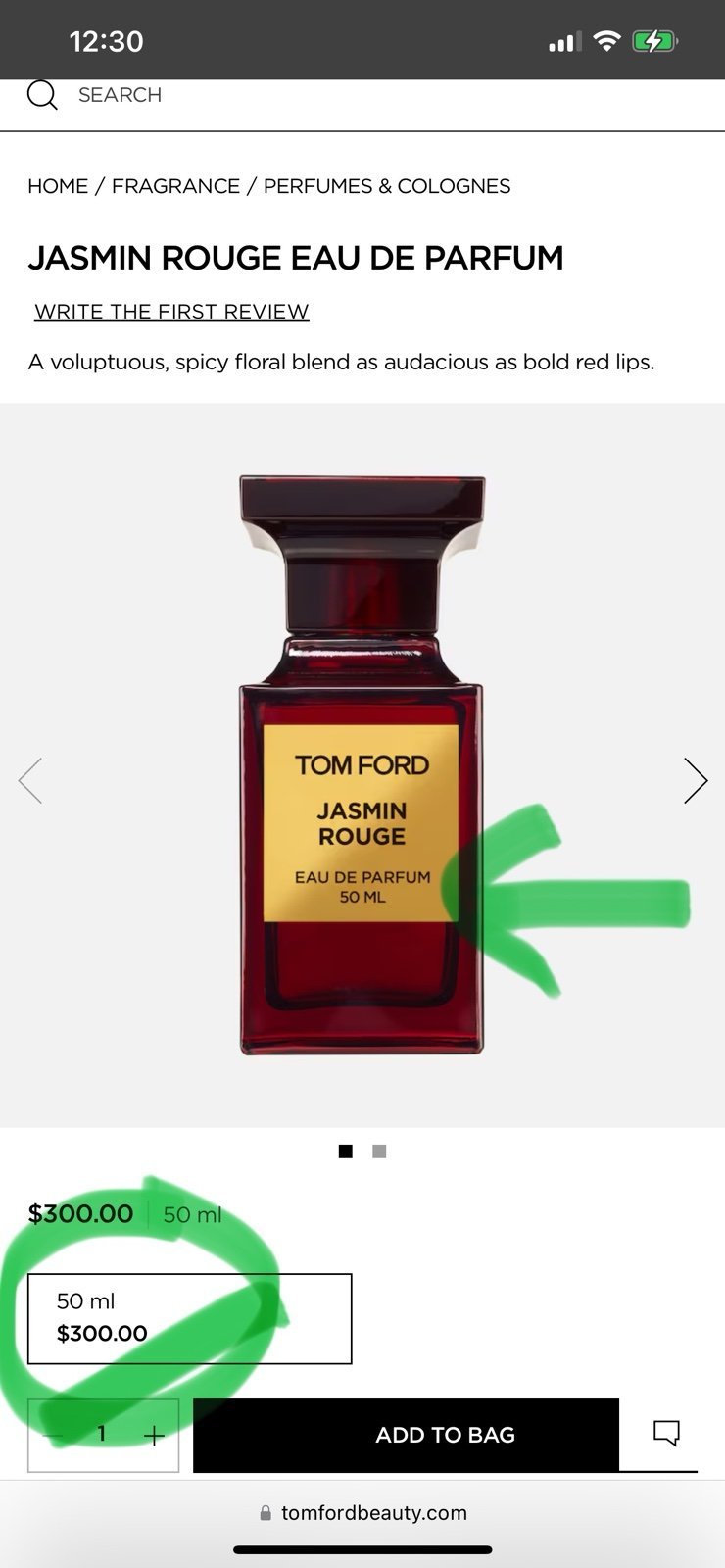
Task: Open PERFUMES & COLOGNES breadcrumb
Action: [387, 186]
